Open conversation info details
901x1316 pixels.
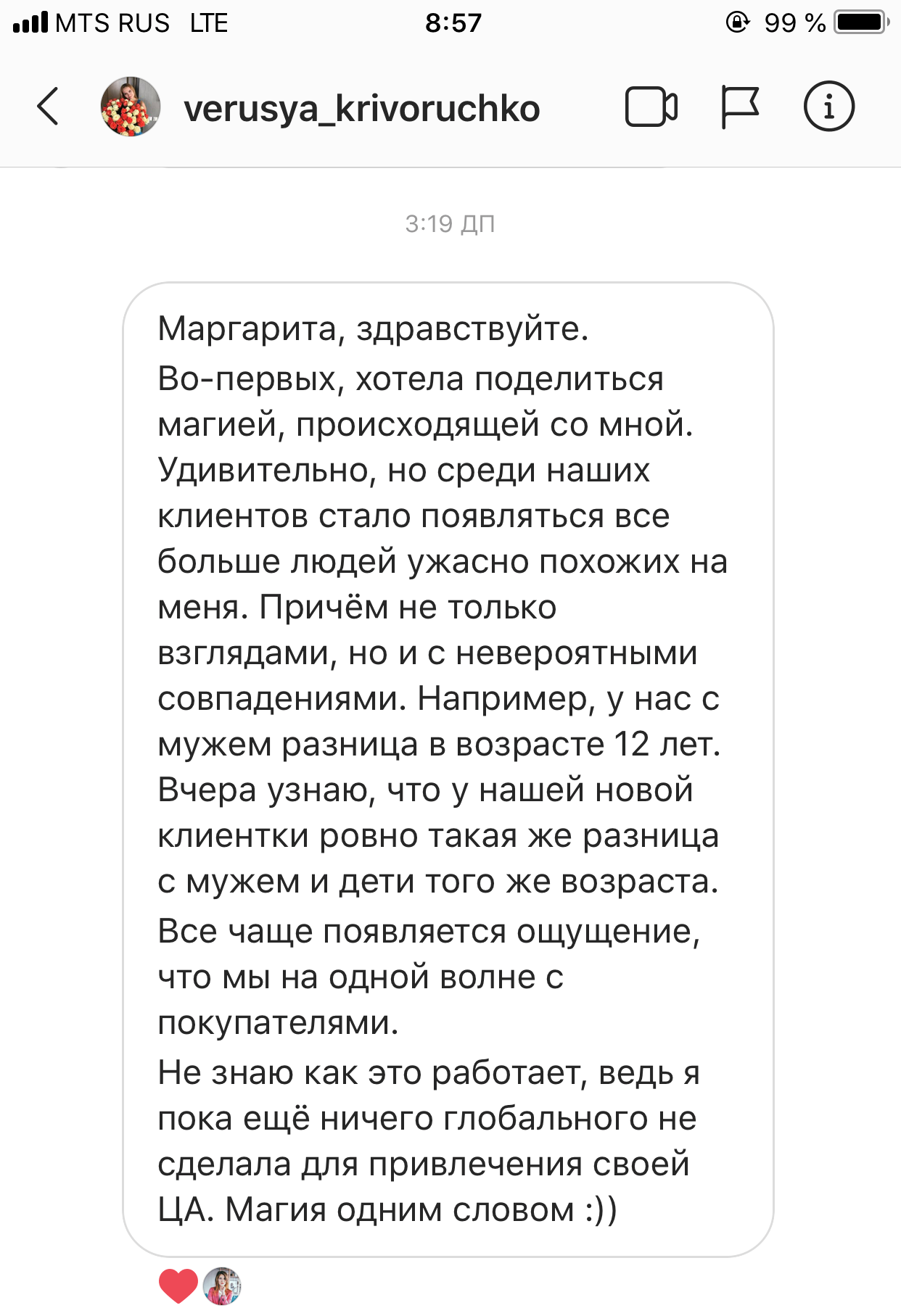click(x=828, y=107)
